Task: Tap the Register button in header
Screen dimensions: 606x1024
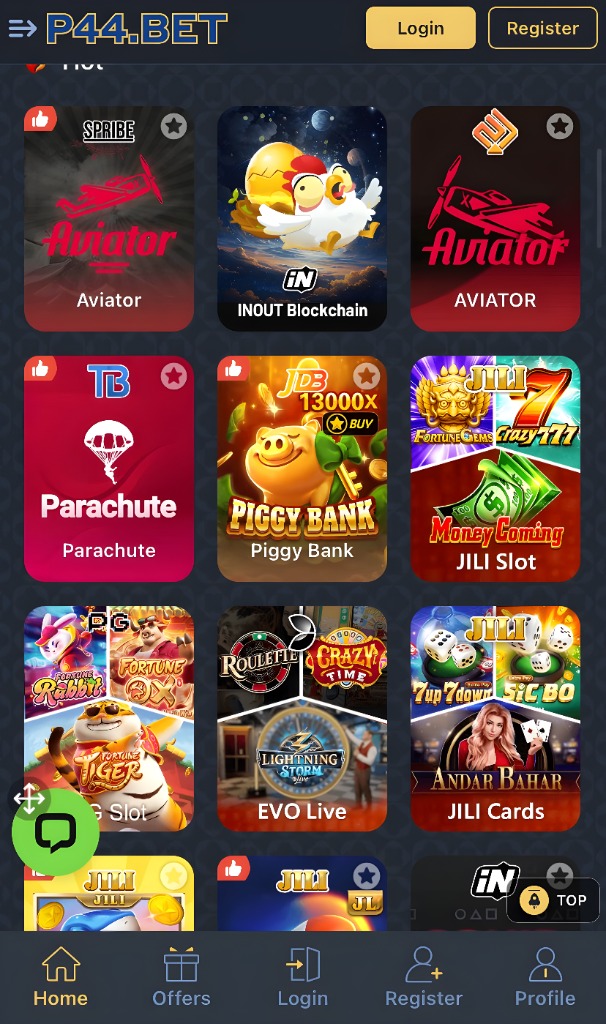Action: point(542,28)
